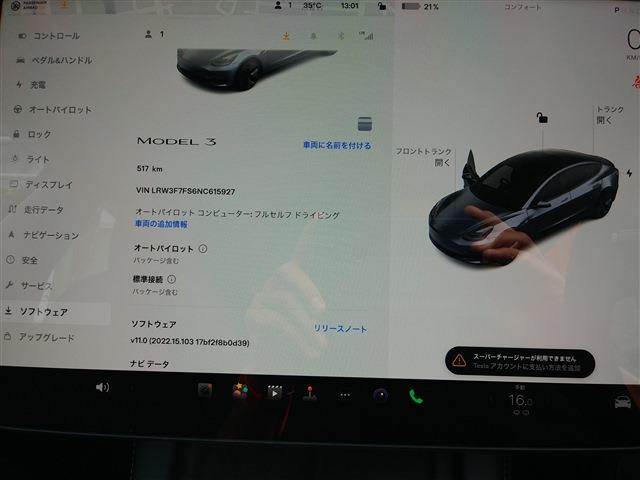Tap 車両に名前を付ける to name vehicle

pos(337,146)
